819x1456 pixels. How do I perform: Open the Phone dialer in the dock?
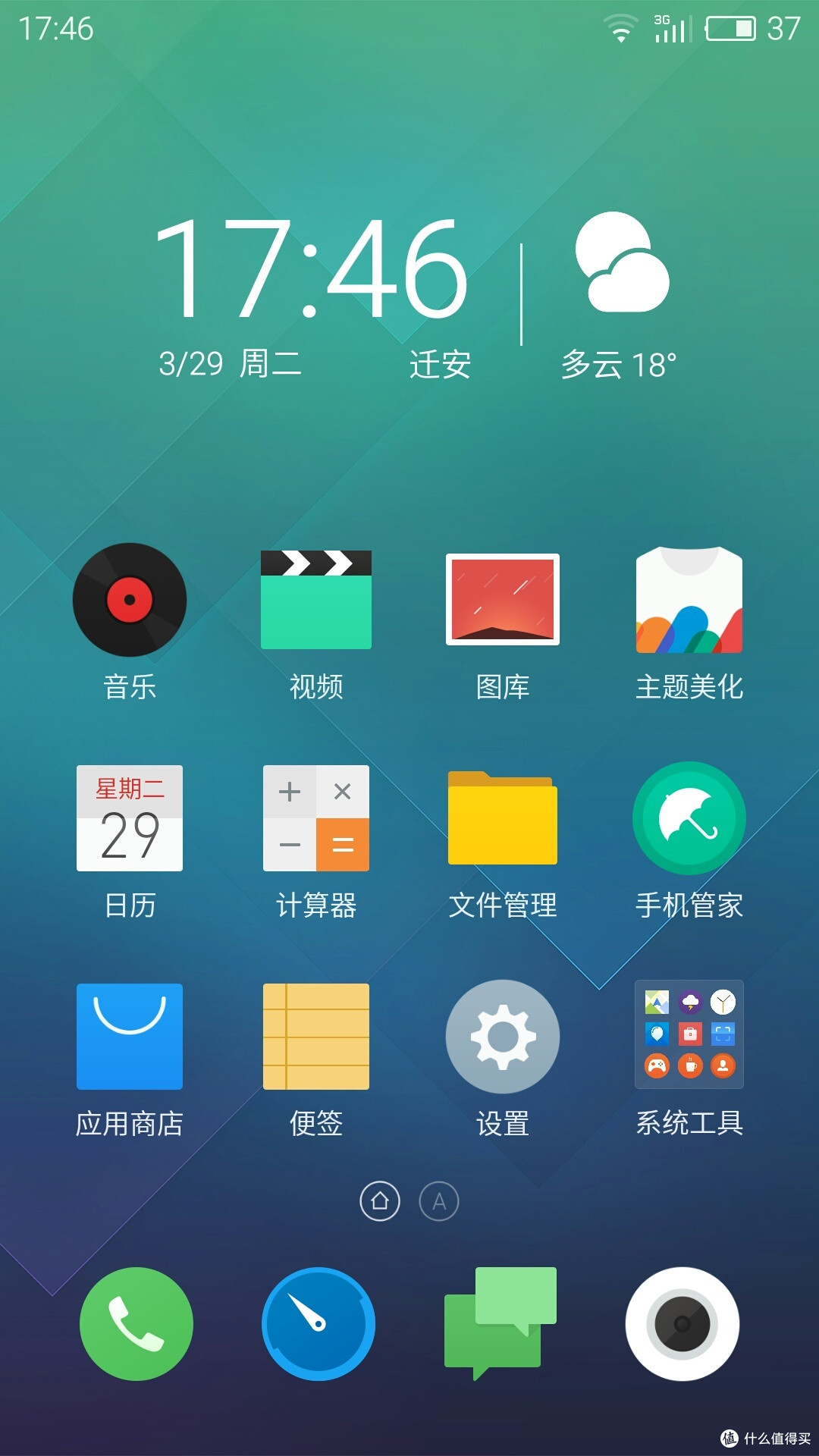pyautogui.click(x=136, y=1323)
